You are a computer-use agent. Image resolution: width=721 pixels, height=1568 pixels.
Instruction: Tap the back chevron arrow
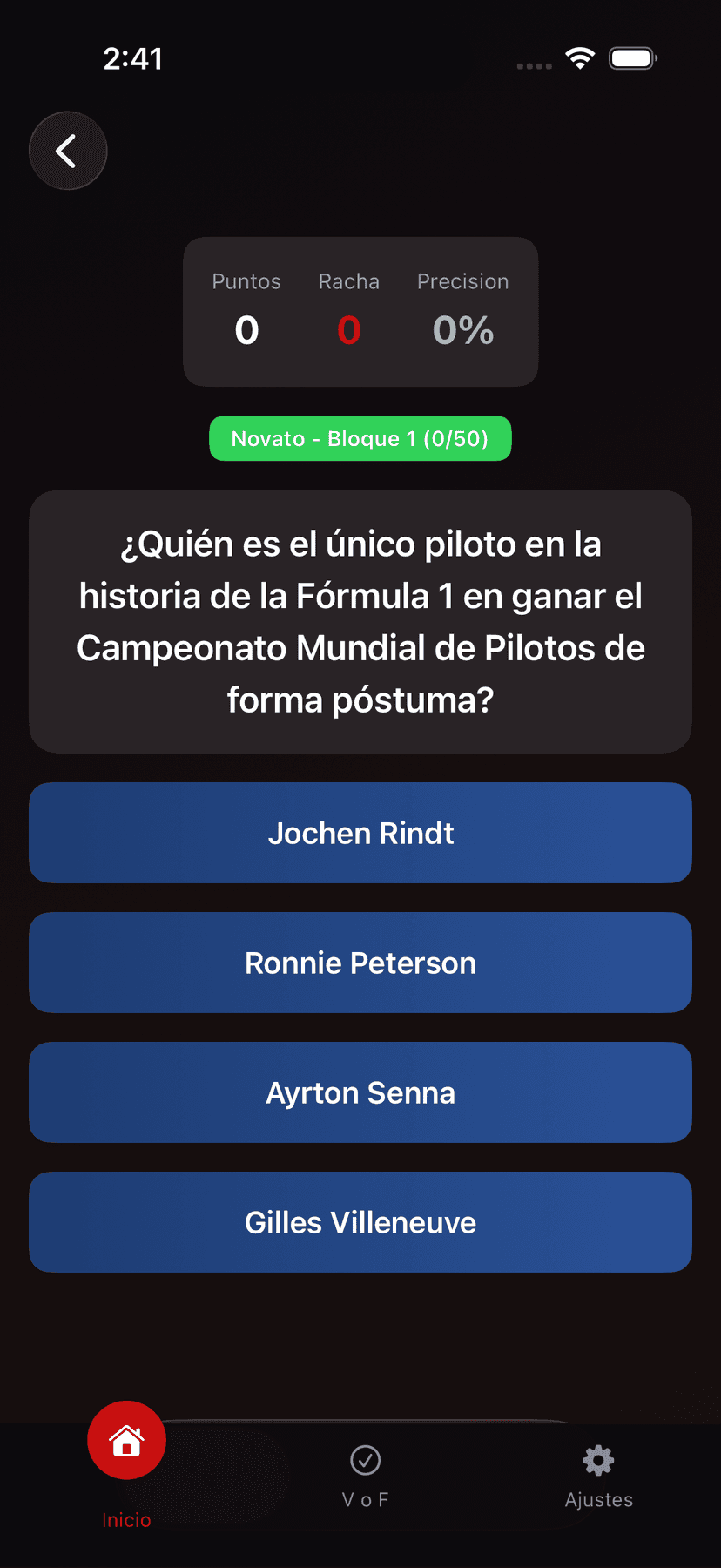pyautogui.click(x=68, y=150)
